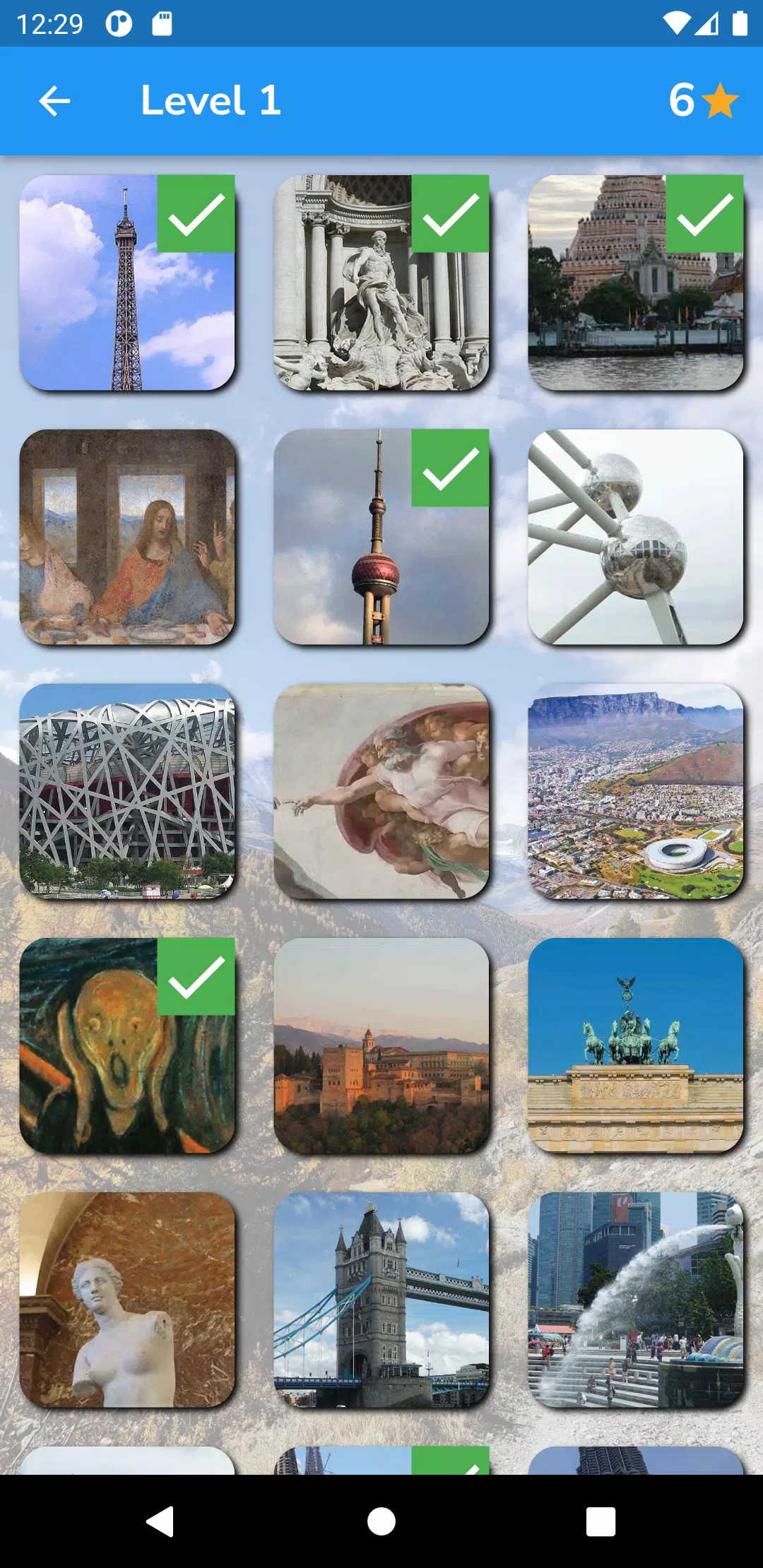Tap the 6-star score indicator

tap(699, 101)
